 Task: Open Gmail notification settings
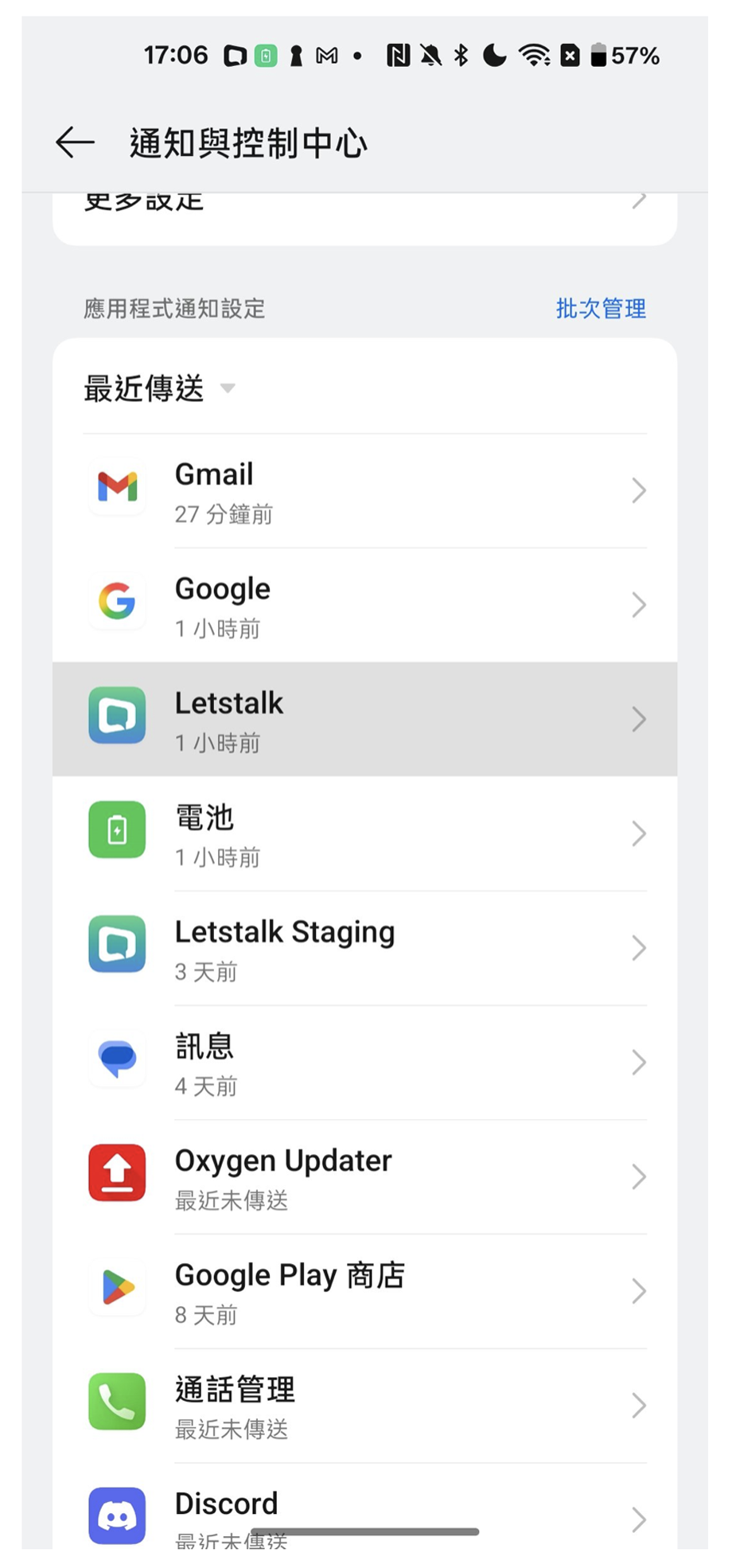coord(364,491)
